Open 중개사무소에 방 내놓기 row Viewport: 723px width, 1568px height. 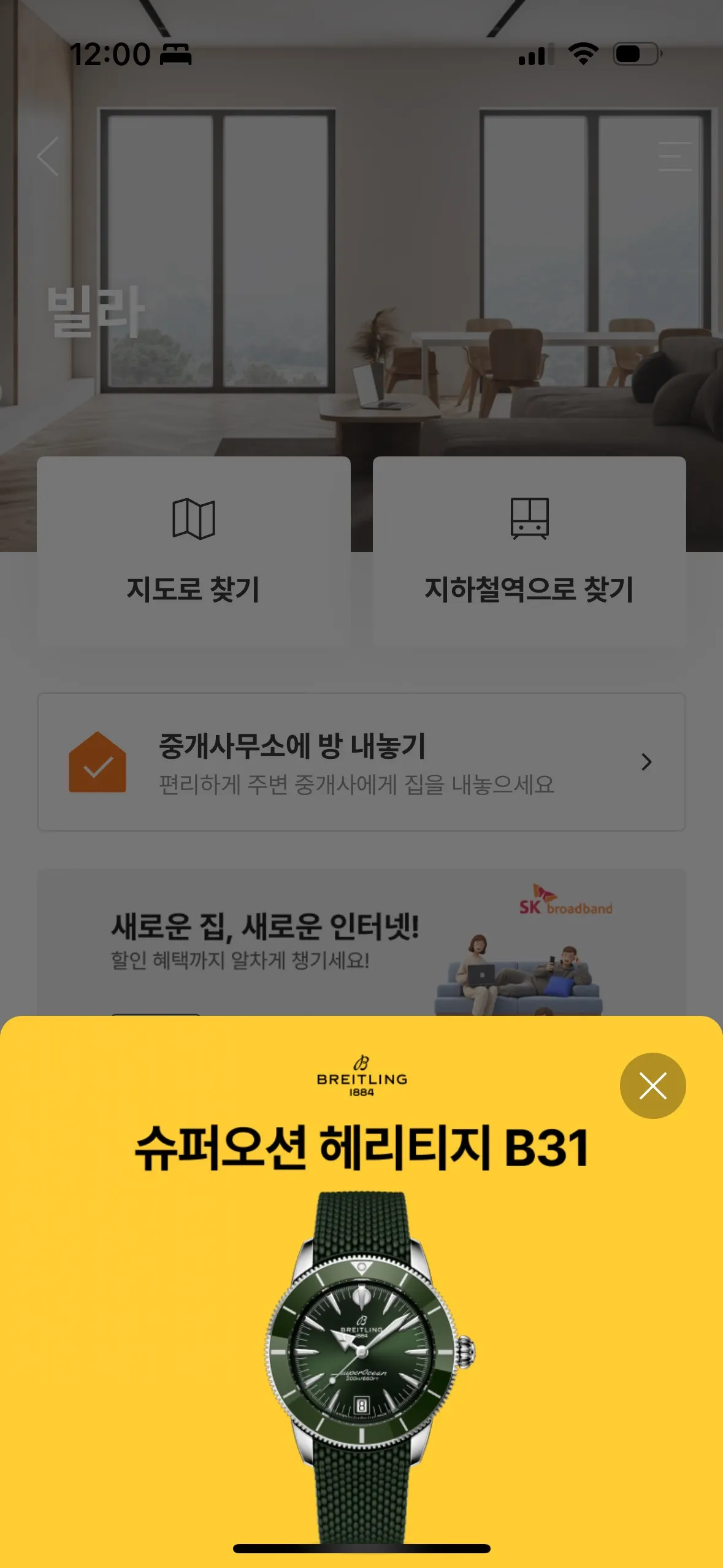click(361, 762)
